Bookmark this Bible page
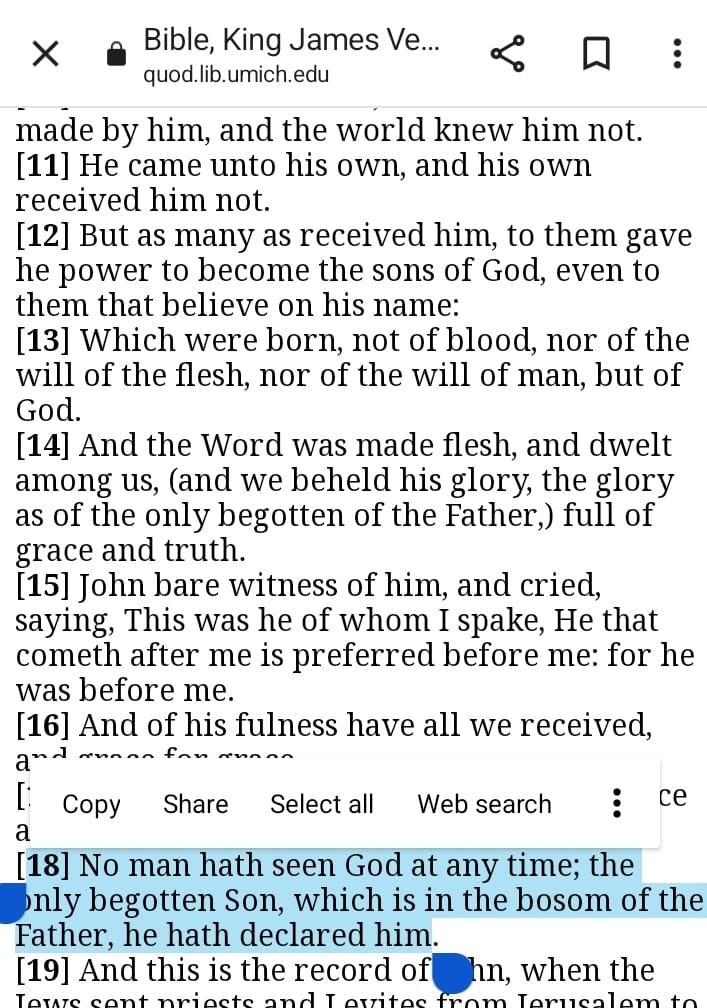Viewport: 707px width, 1008px height. (x=596, y=54)
